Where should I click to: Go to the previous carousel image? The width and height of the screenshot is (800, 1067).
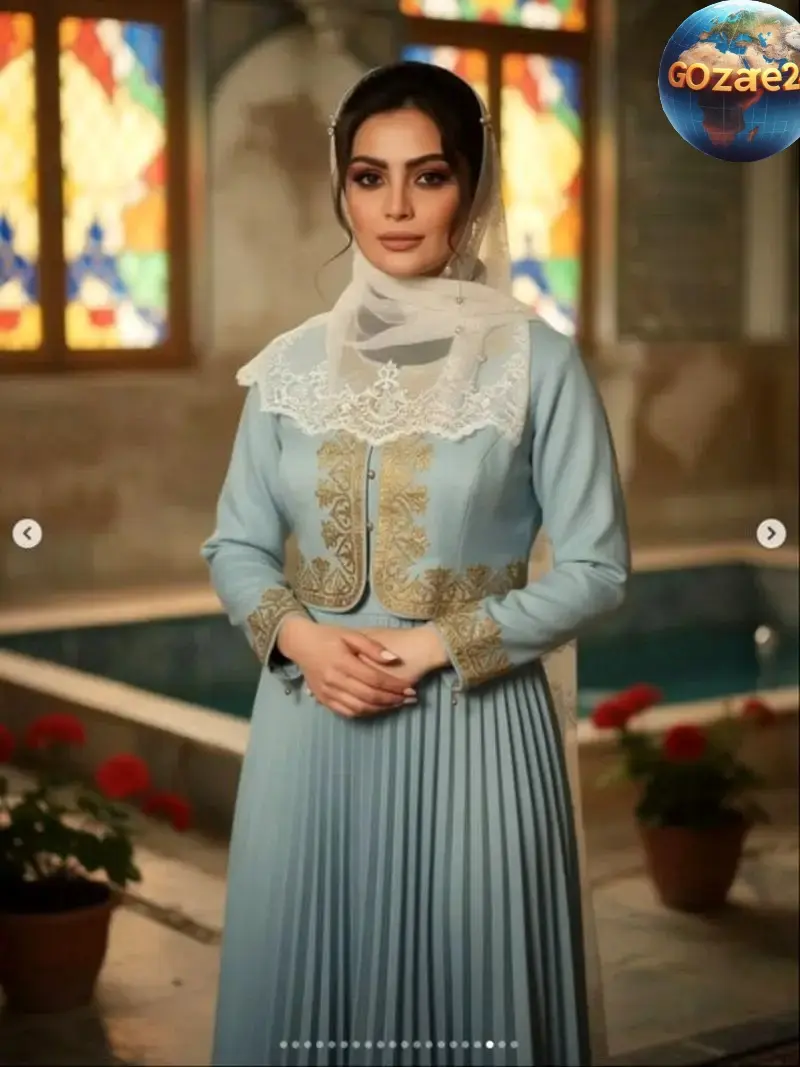pyautogui.click(x=27, y=534)
